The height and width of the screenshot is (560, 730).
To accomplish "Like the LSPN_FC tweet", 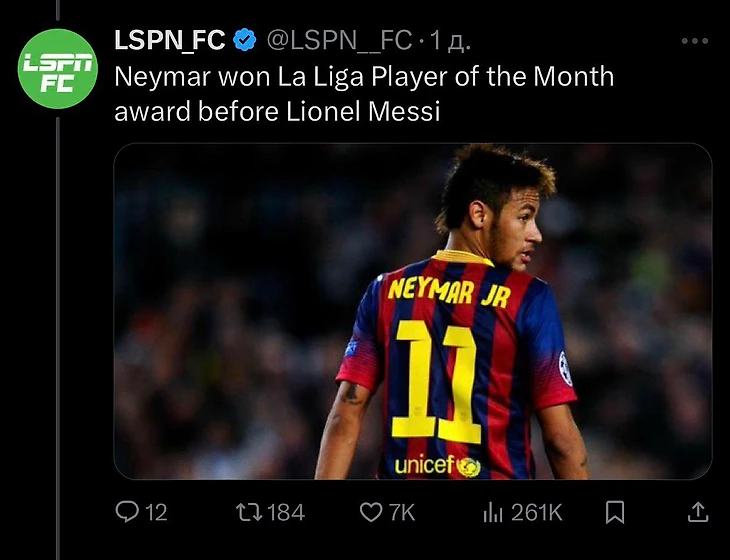I will [x=372, y=512].
